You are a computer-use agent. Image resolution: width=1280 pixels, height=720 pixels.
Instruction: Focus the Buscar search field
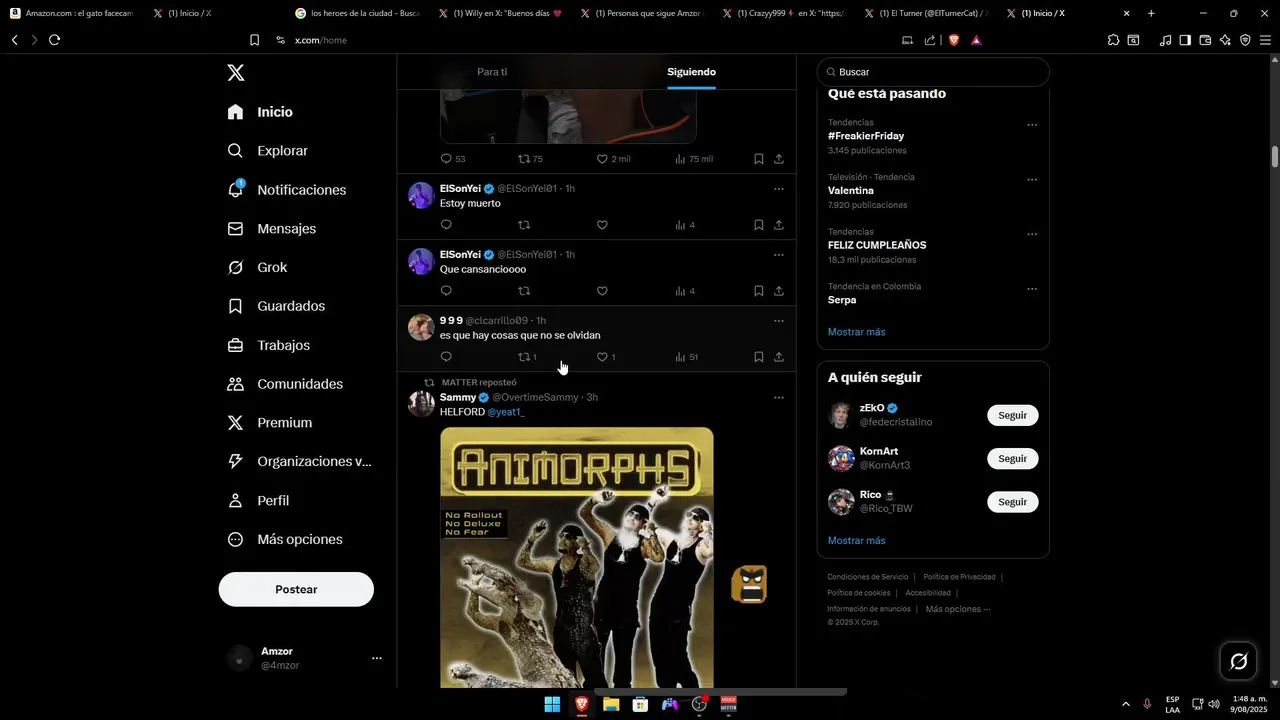coord(935,72)
